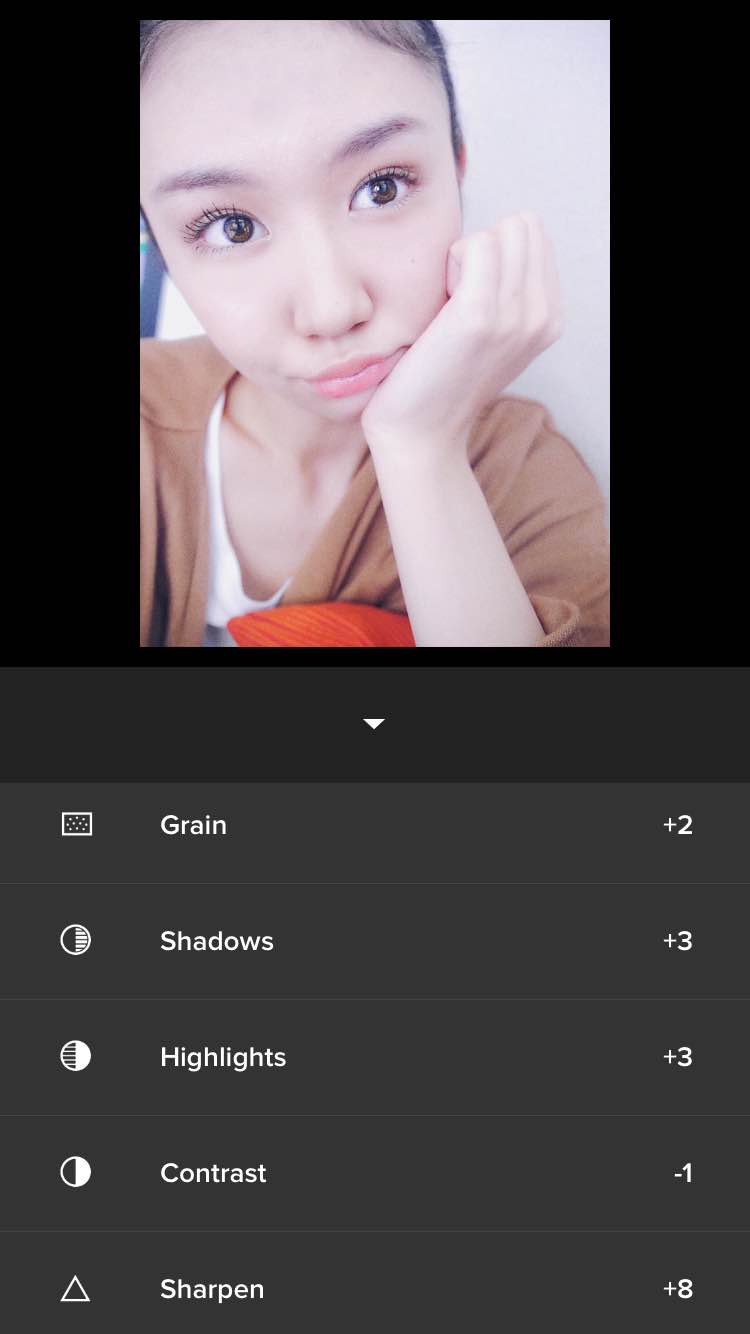Collapse the adjustments panel with down arrow
This screenshot has height=1334, width=750.
pos(374,724)
